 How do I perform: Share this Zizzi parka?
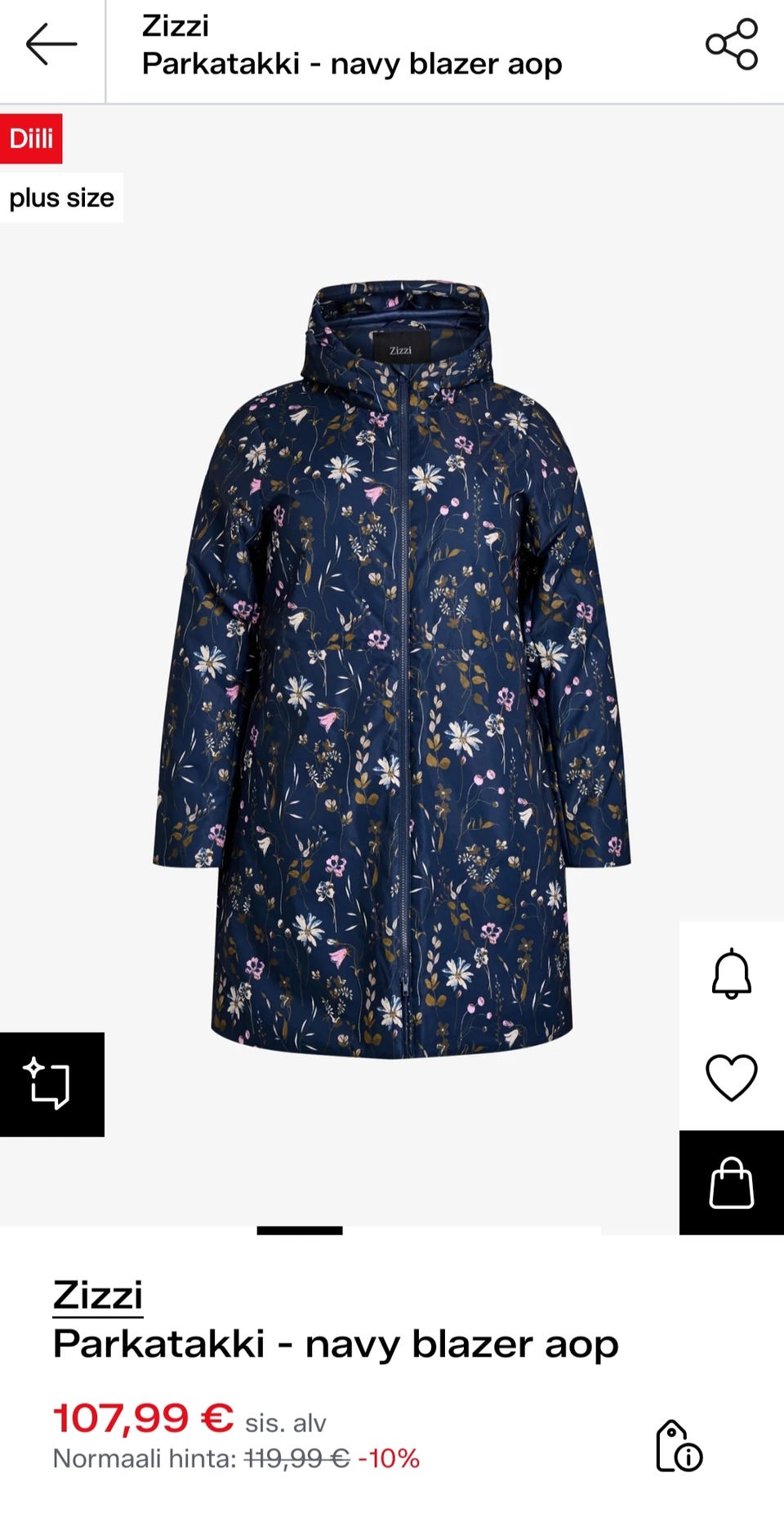pyautogui.click(x=732, y=44)
